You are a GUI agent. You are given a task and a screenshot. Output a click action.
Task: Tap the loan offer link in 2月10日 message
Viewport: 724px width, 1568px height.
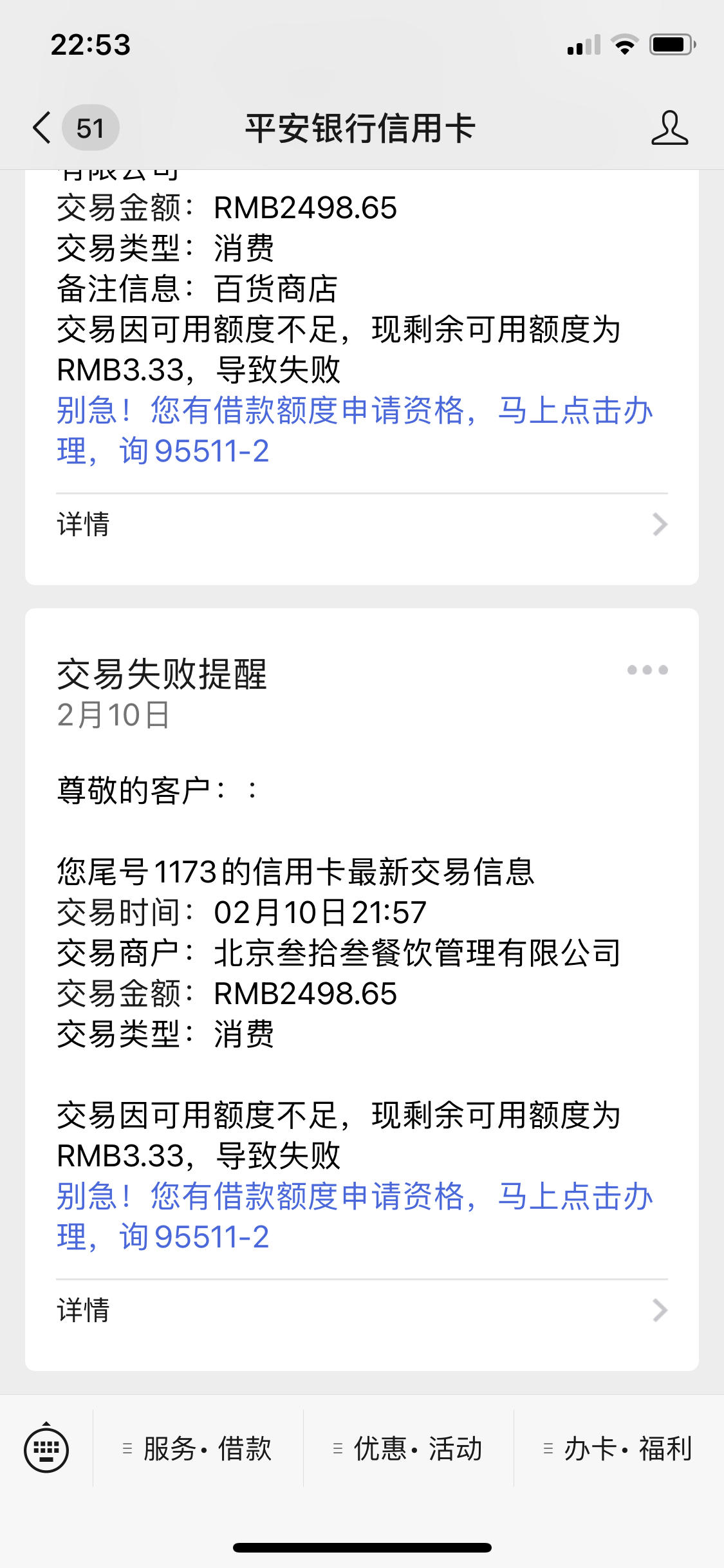(x=355, y=1217)
